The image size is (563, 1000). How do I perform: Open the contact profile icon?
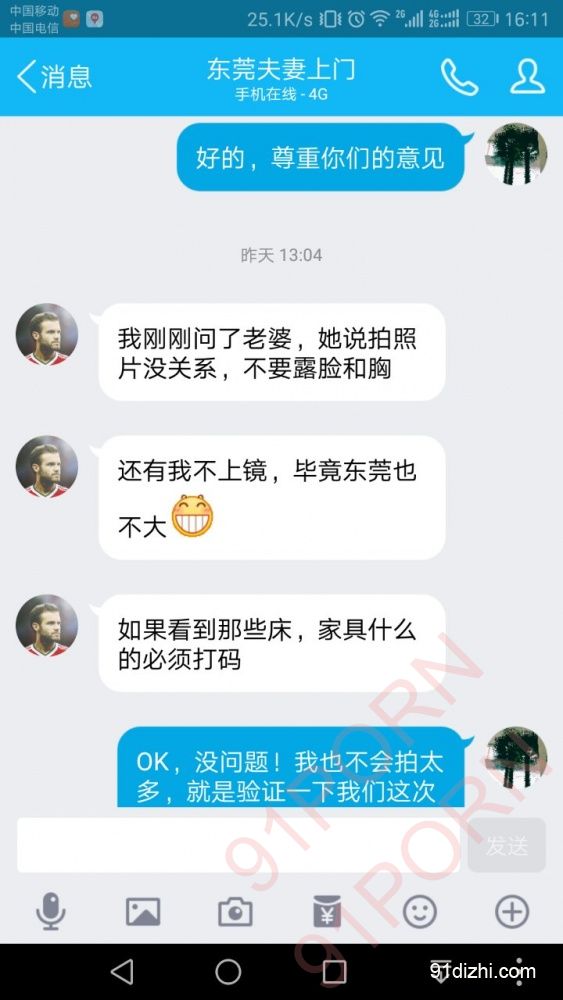pyautogui.click(x=527, y=77)
